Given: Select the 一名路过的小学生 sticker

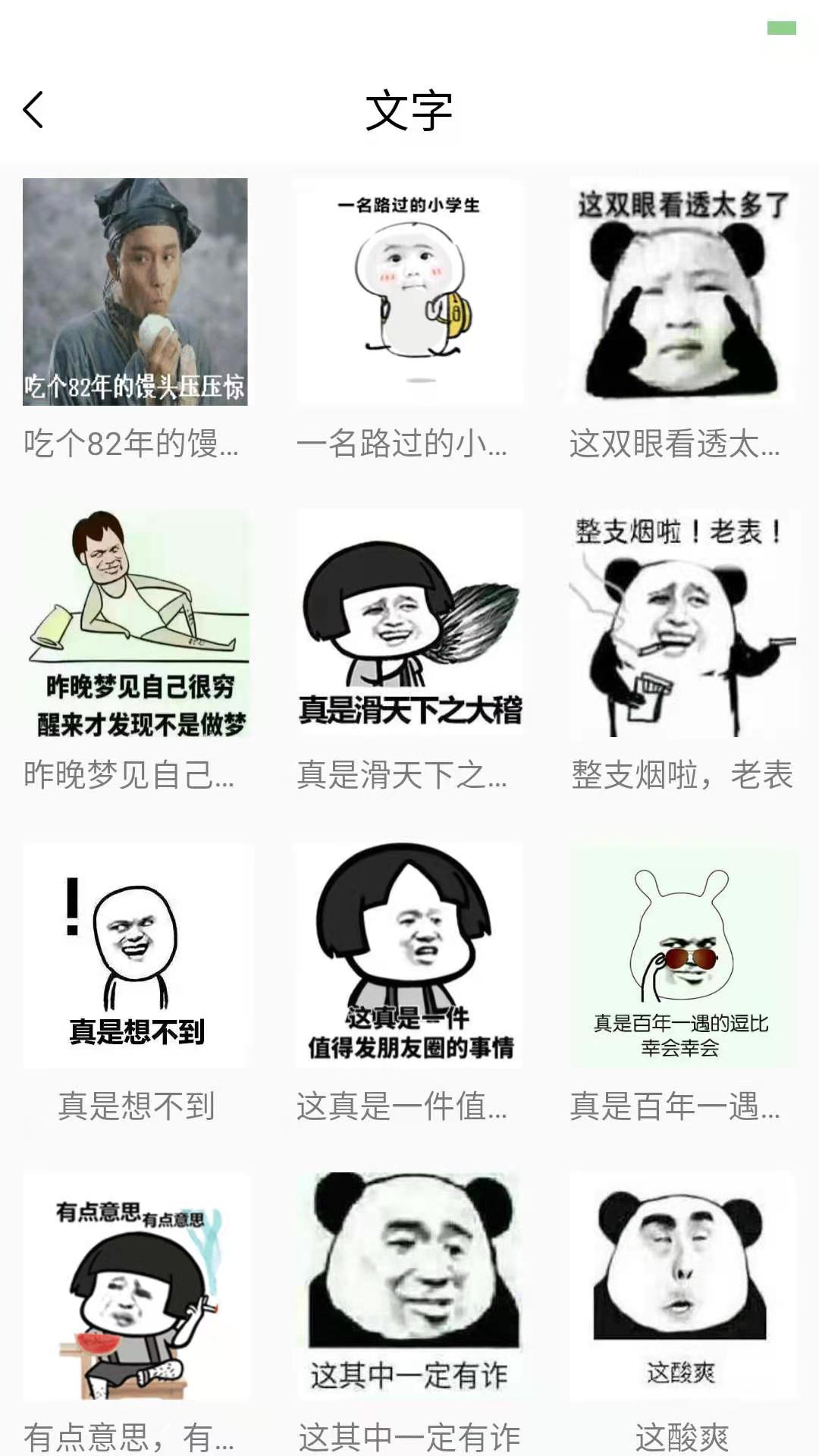Looking at the screenshot, I should pyautogui.click(x=409, y=292).
